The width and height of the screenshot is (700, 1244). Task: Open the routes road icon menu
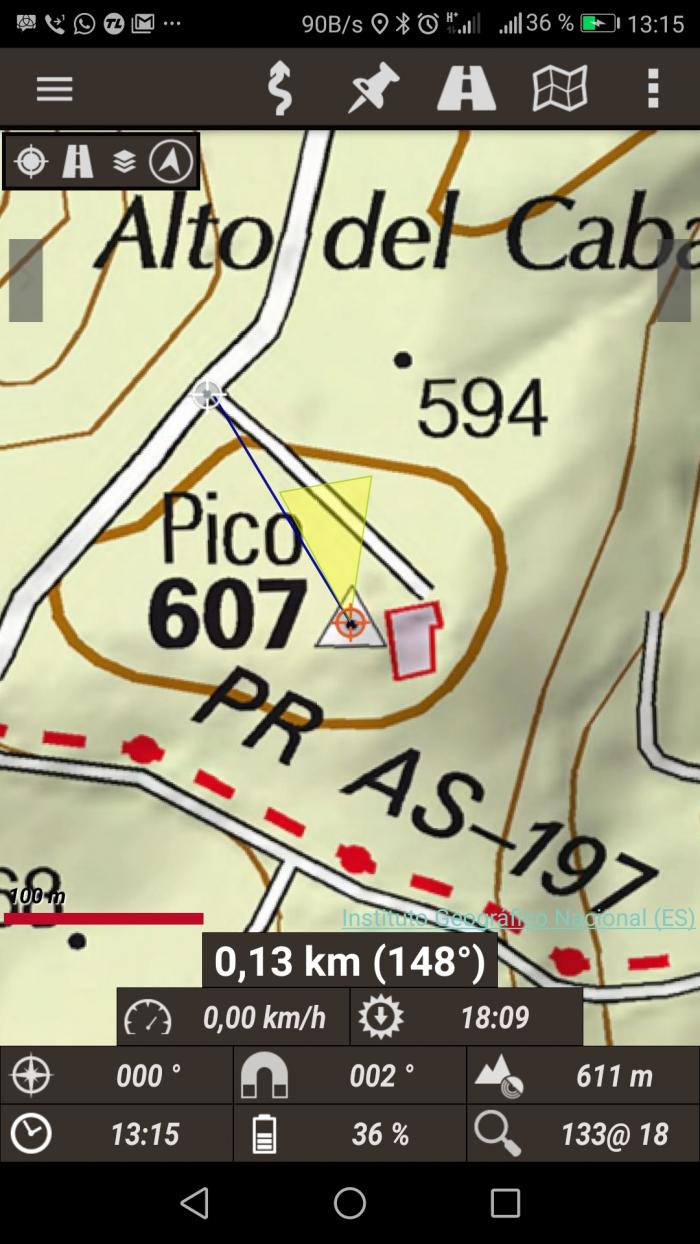click(x=466, y=89)
